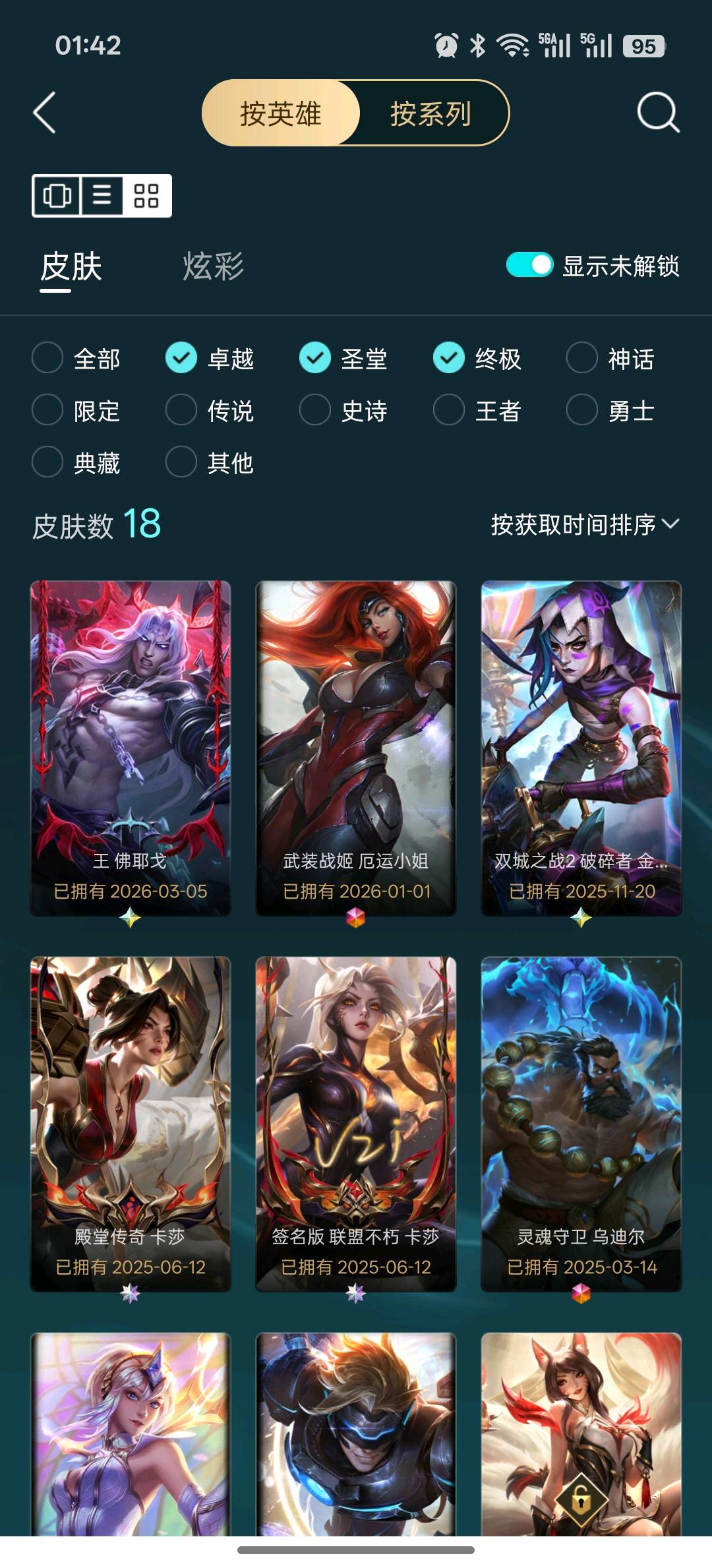Switch to the 按系列 segment
The width and height of the screenshot is (712, 1568).
[430, 113]
